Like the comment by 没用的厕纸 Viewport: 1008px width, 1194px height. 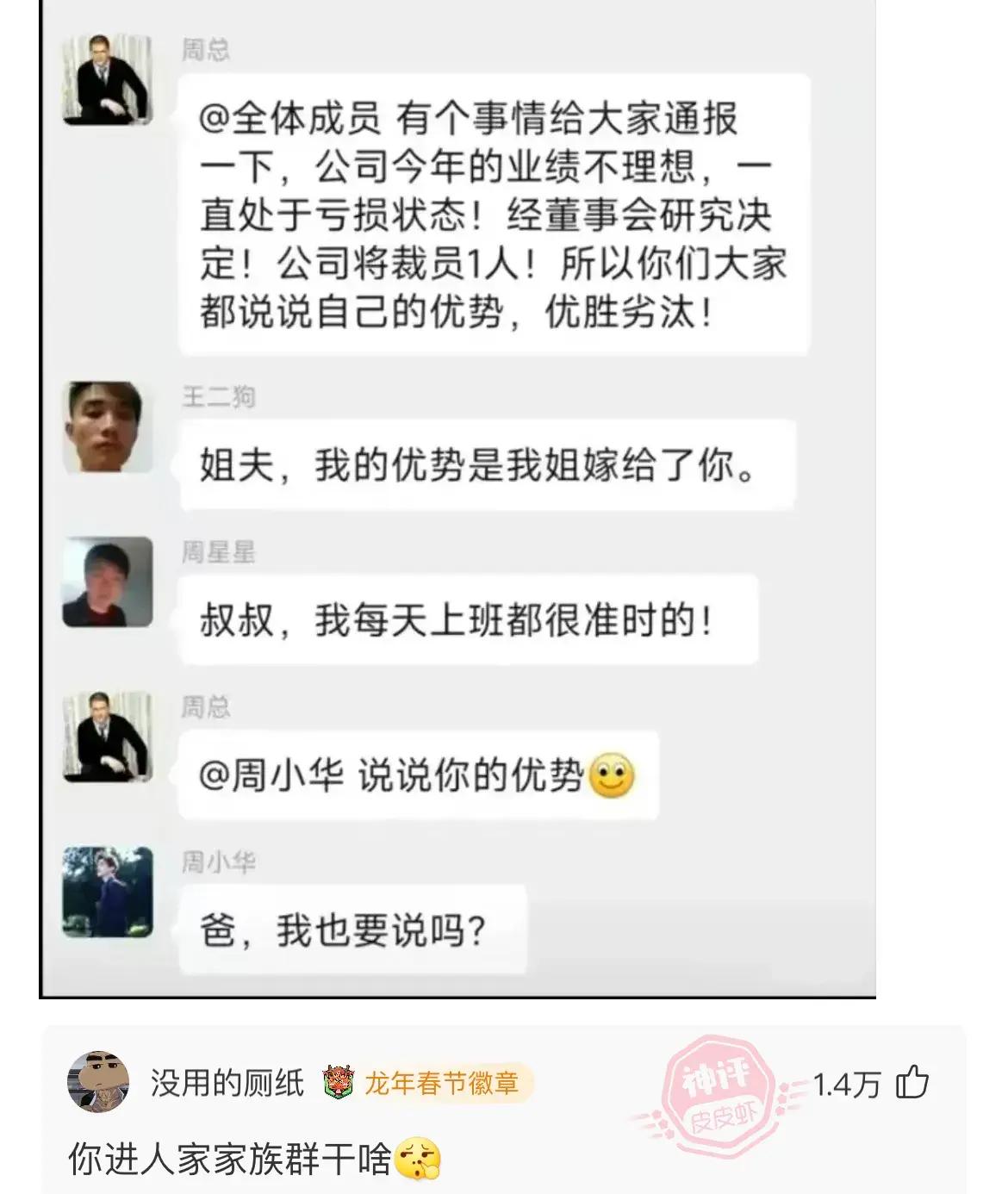[912, 1083]
